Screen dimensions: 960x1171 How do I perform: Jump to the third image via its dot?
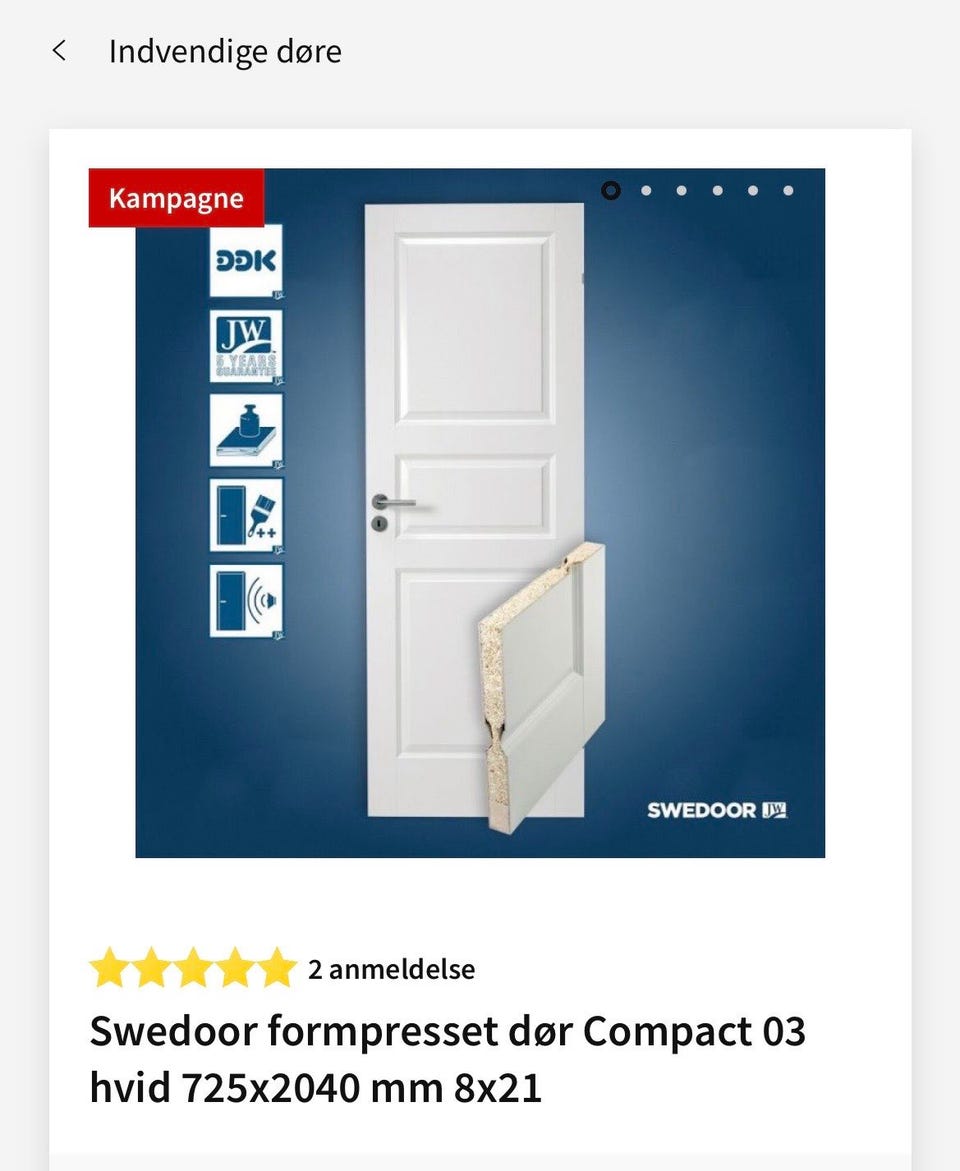[681, 190]
